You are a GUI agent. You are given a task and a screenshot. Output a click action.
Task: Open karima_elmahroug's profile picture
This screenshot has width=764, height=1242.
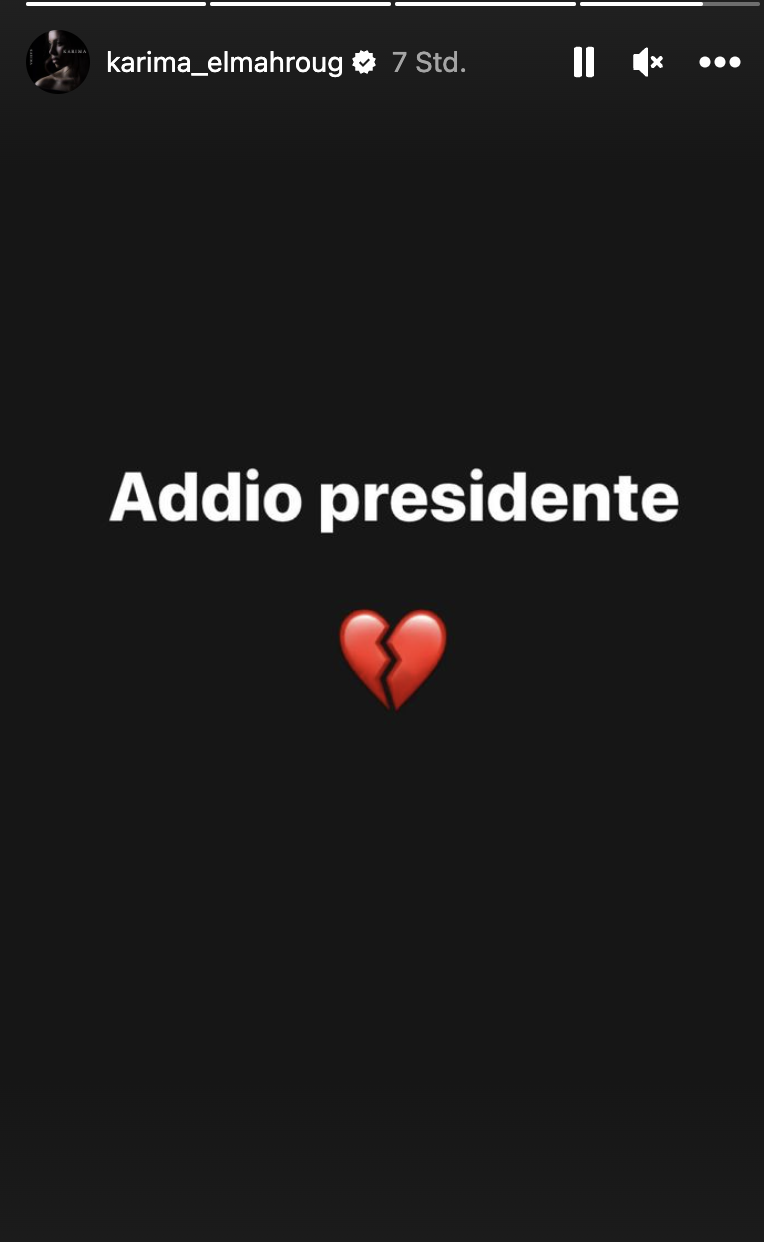(58, 62)
